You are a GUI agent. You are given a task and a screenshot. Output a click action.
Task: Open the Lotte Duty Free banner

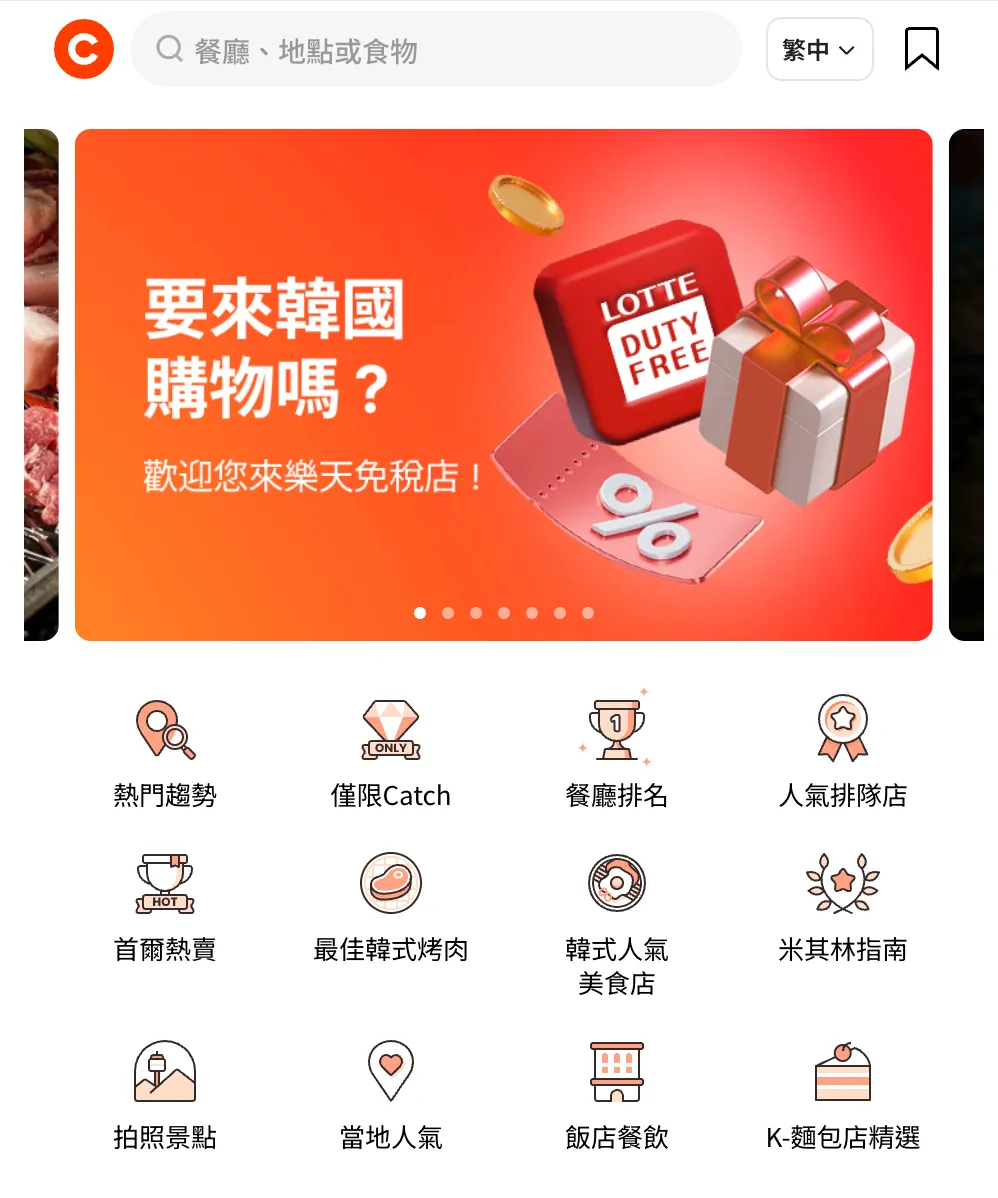click(x=503, y=385)
